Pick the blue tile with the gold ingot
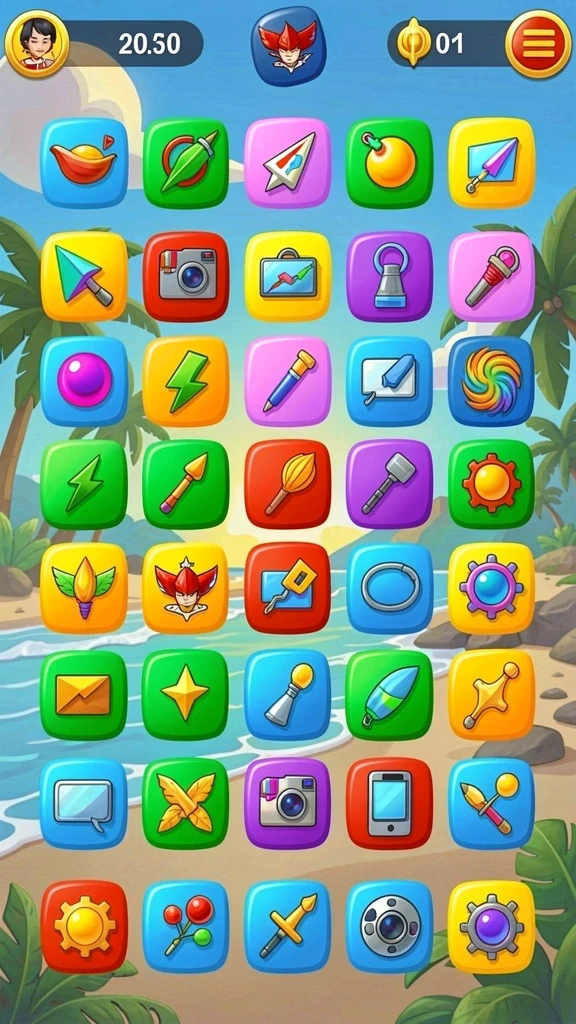 coord(84,163)
